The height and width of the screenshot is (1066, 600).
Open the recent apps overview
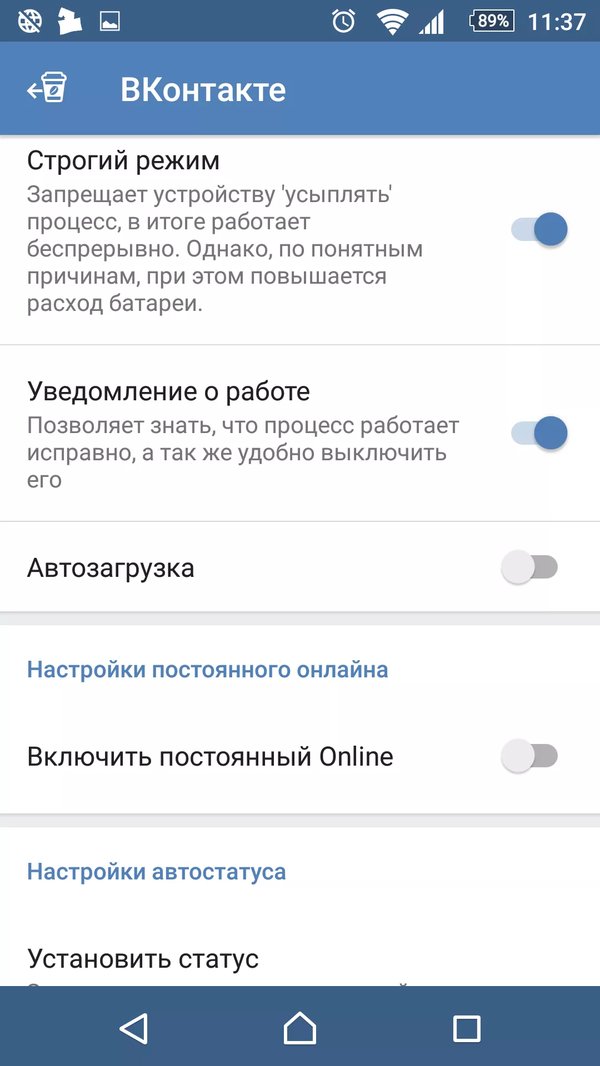pyautogui.click(x=466, y=1027)
